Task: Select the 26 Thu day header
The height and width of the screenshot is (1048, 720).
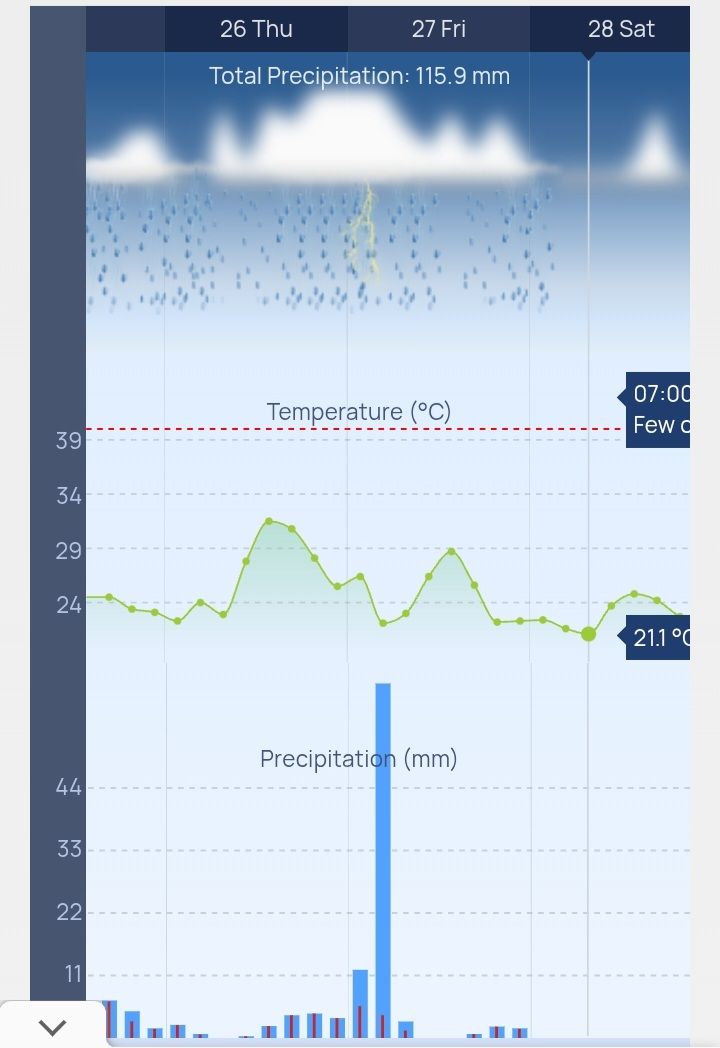Action: (256, 29)
